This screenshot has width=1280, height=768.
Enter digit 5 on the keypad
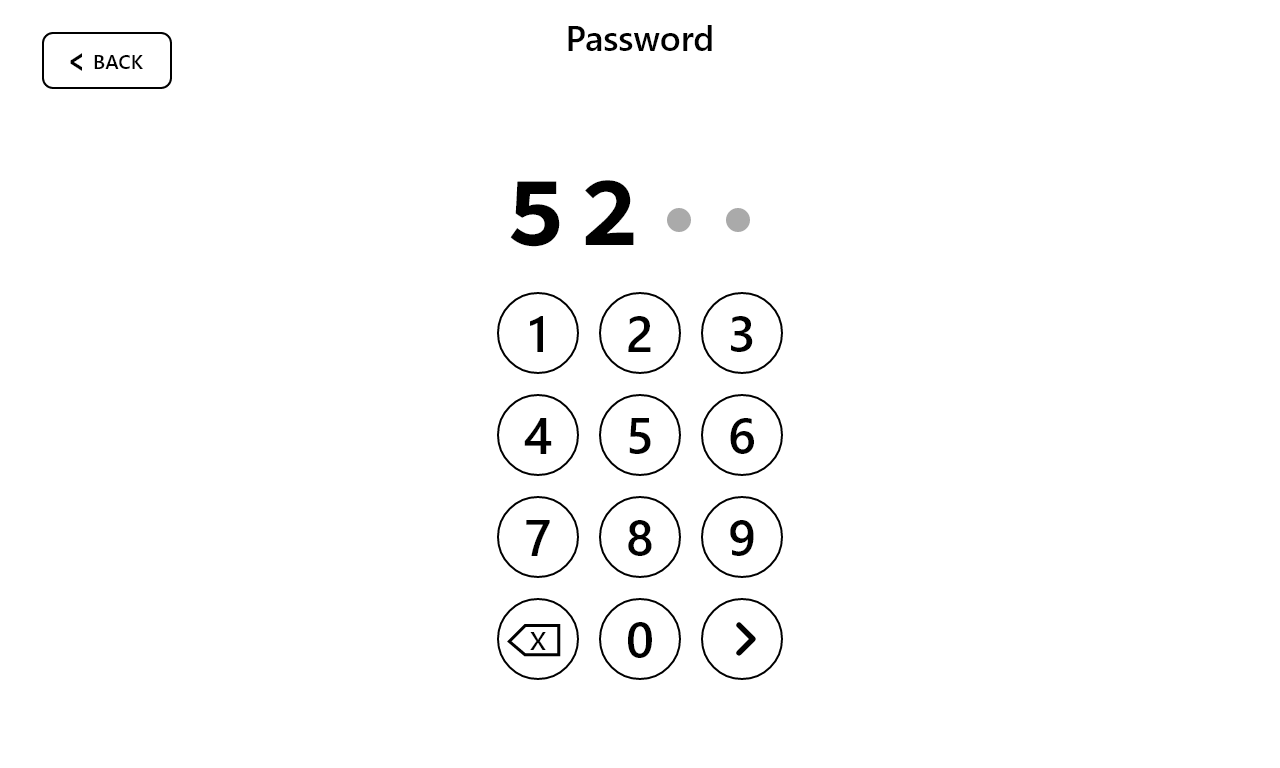[640, 435]
